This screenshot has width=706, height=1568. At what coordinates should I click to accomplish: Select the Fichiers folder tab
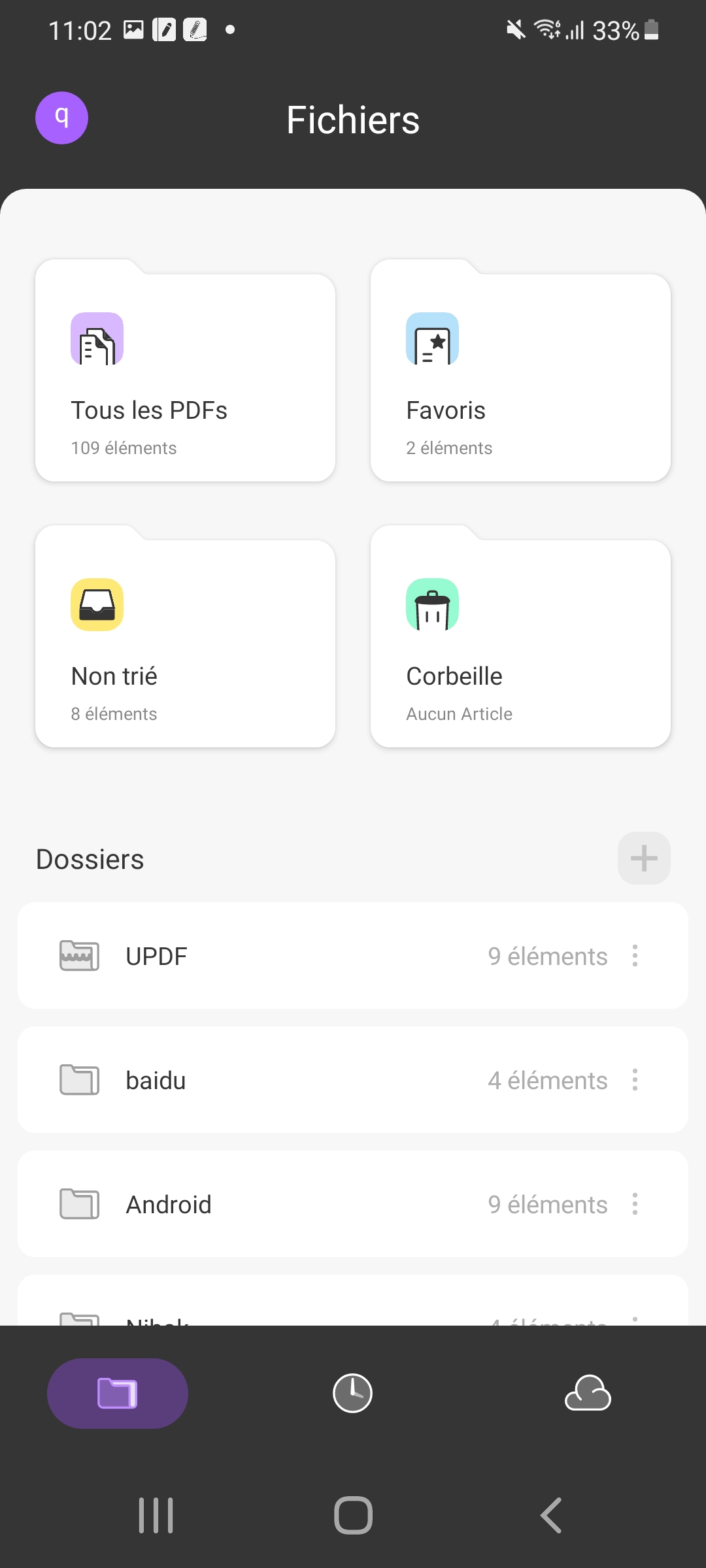click(x=118, y=1393)
